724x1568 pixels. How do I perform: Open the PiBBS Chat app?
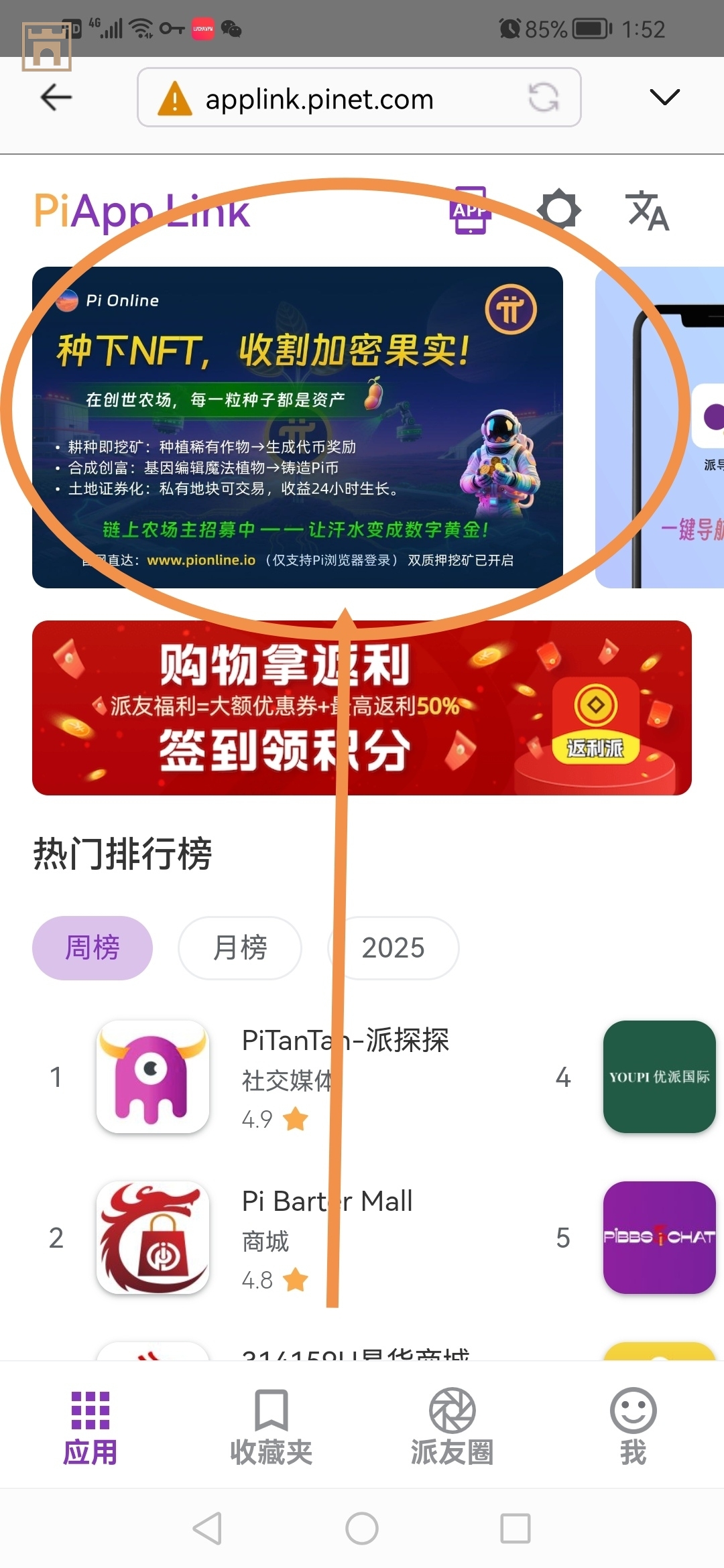(x=659, y=1237)
